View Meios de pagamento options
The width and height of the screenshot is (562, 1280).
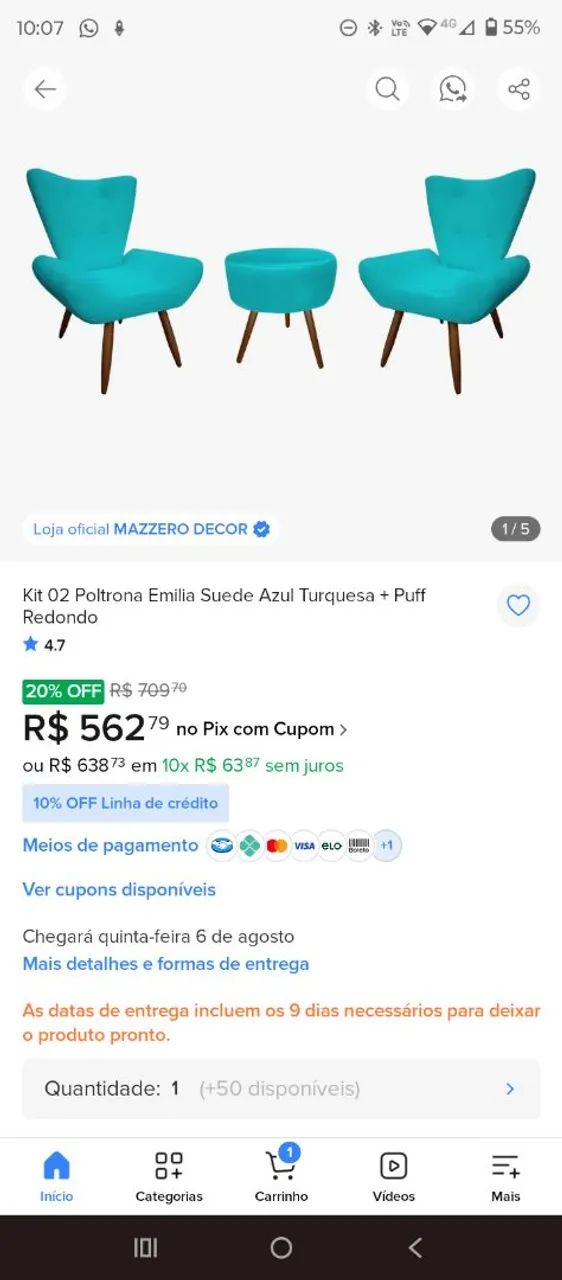tap(111, 845)
